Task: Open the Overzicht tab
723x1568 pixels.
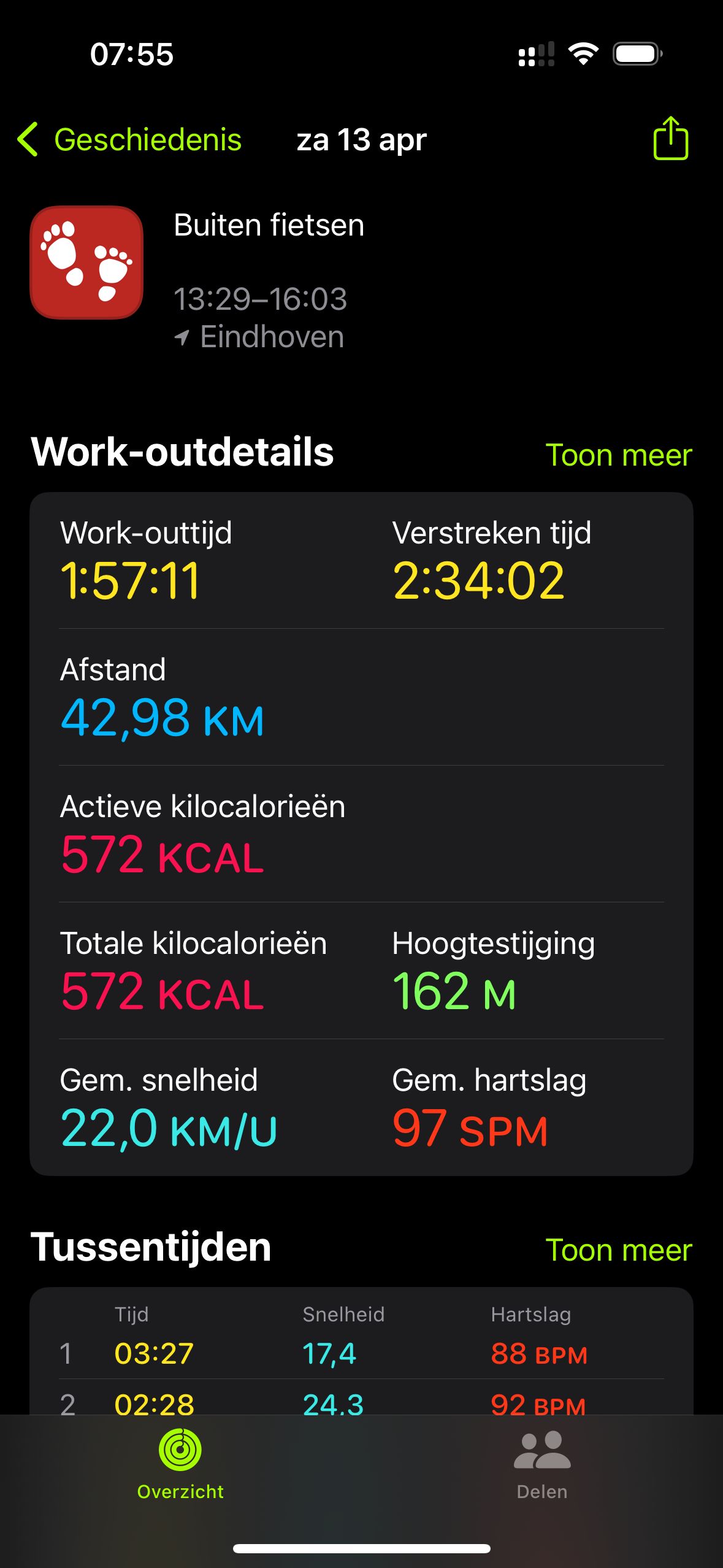Action: click(x=180, y=1465)
